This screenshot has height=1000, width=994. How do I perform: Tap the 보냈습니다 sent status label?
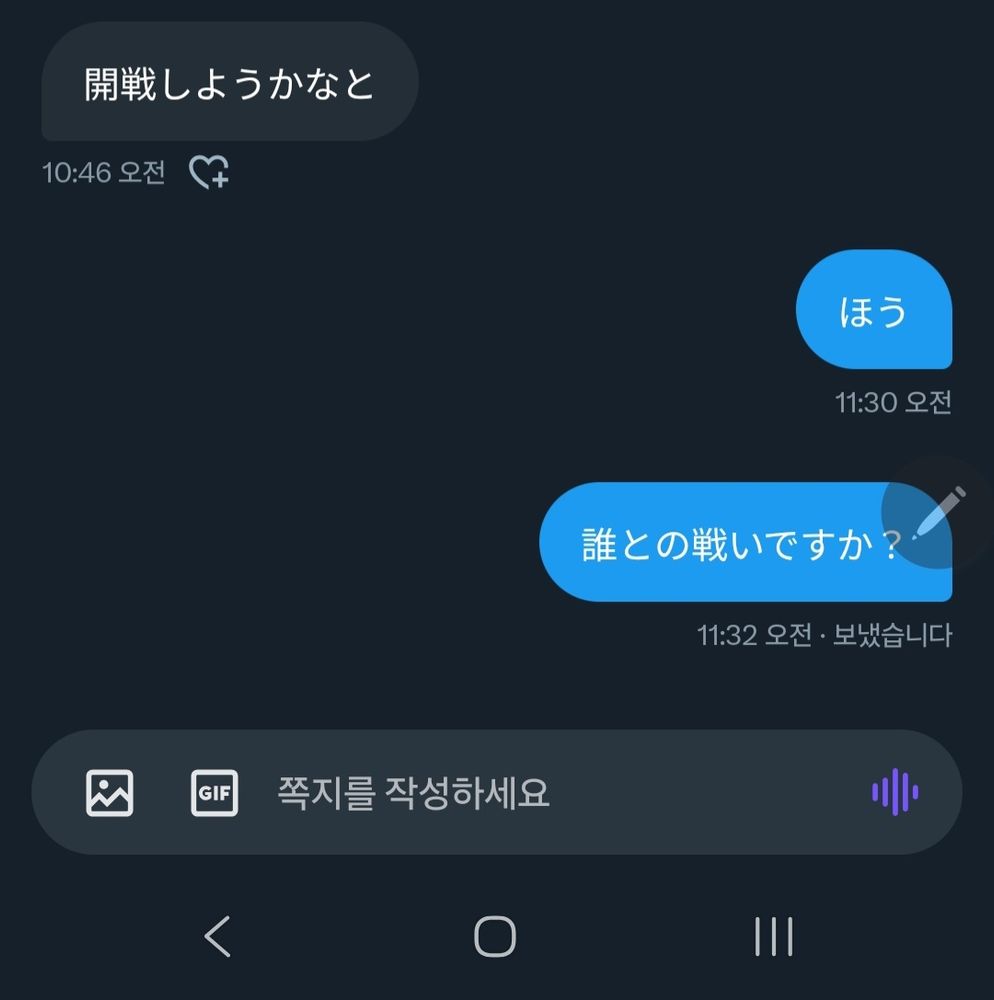tap(895, 634)
